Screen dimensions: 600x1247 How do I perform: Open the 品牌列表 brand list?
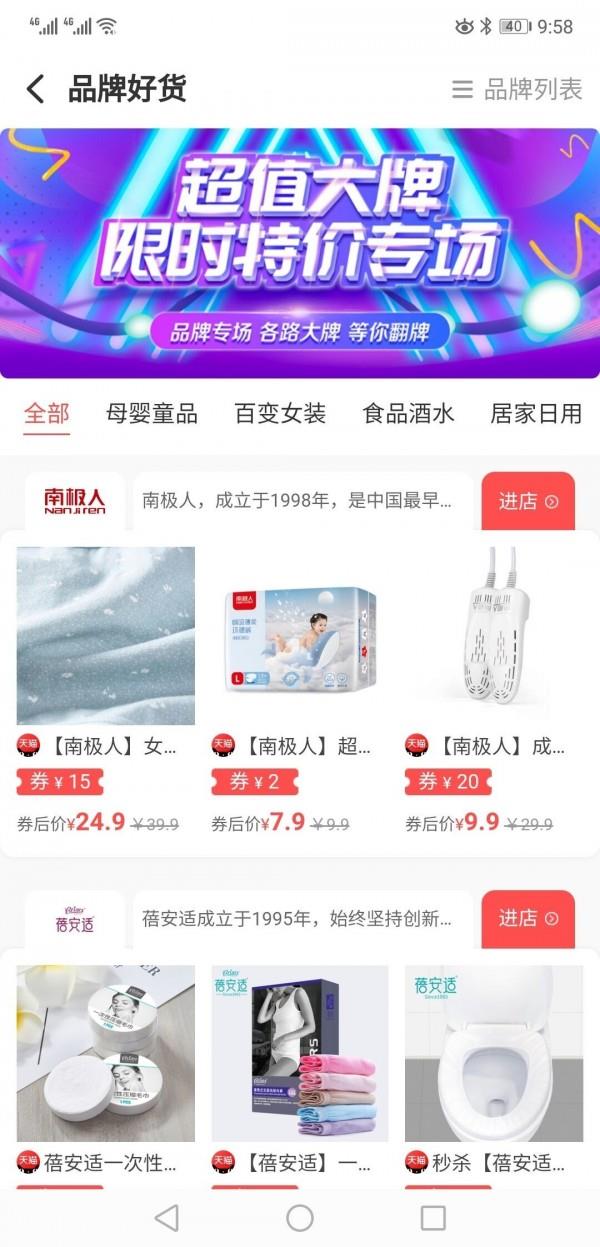pos(517,89)
